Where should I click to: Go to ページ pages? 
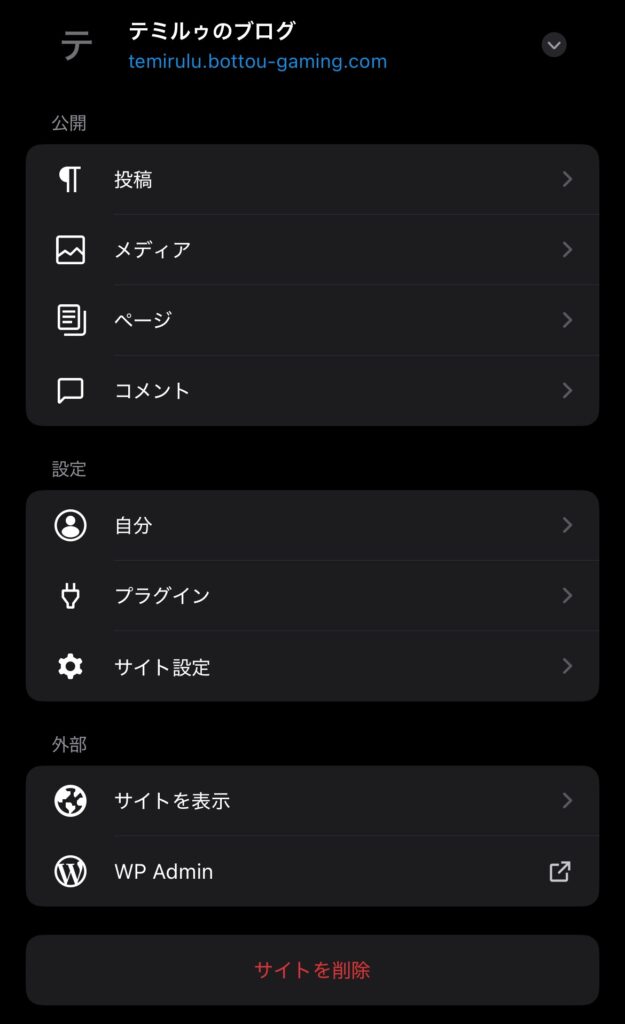312,320
